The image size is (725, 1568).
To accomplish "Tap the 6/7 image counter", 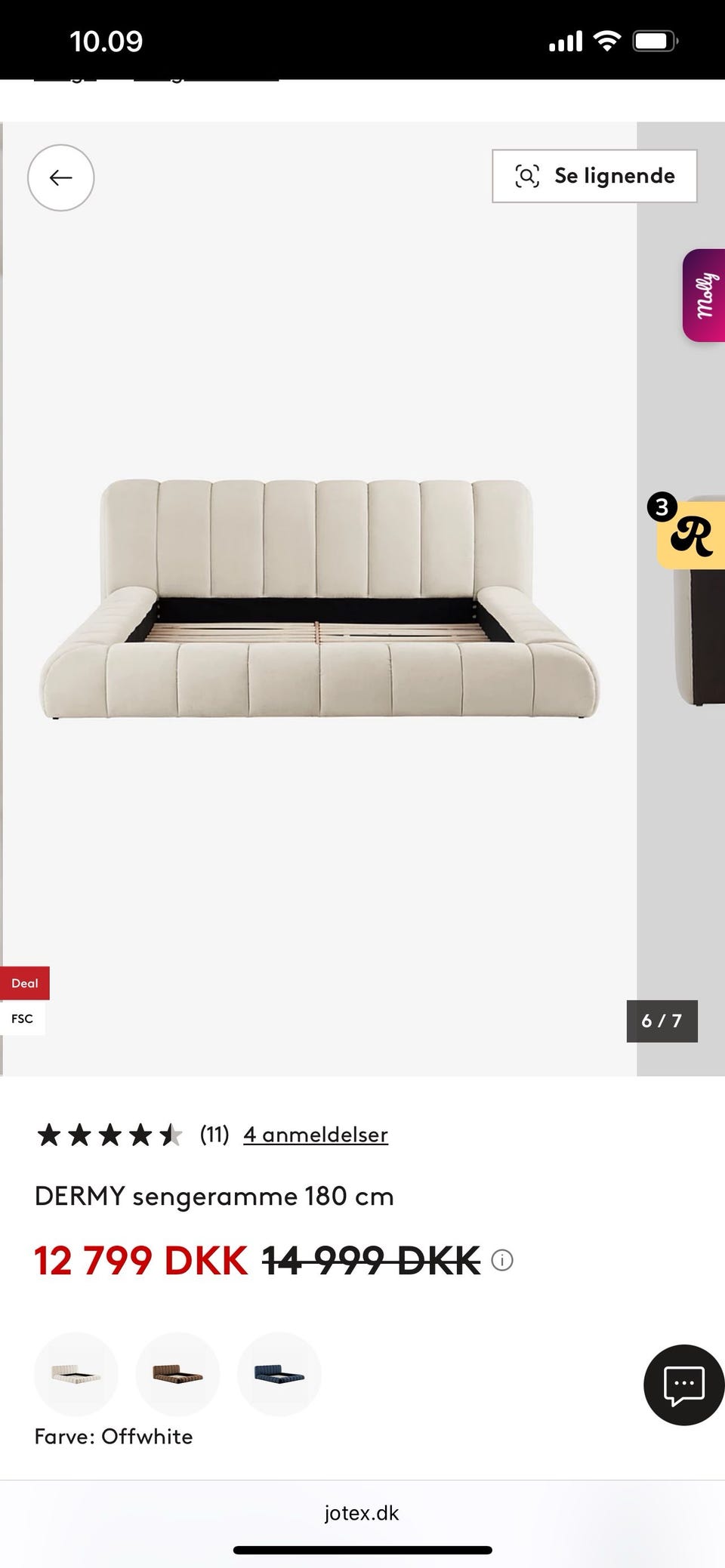I will [661, 1021].
